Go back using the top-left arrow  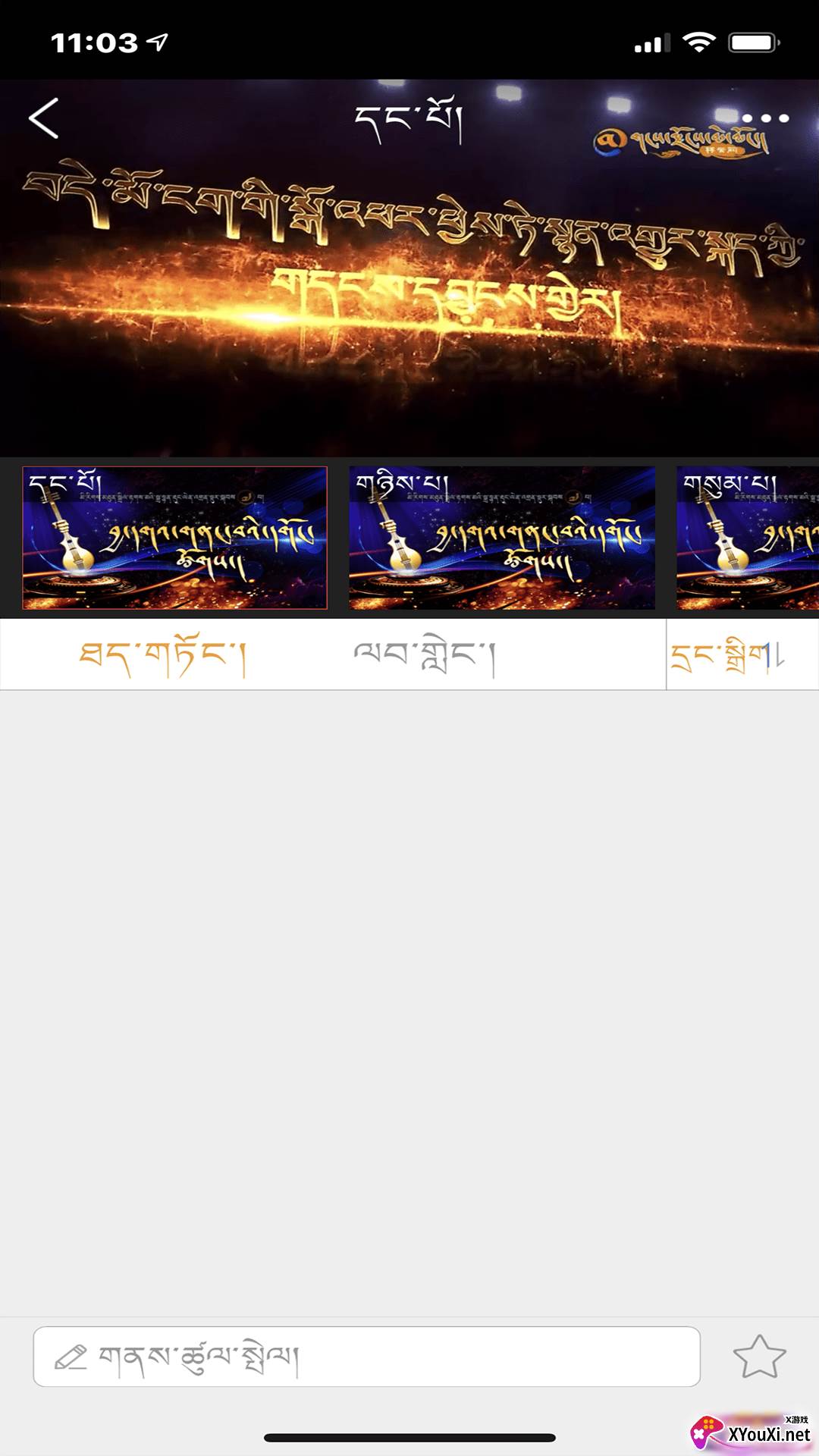click(44, 118)
